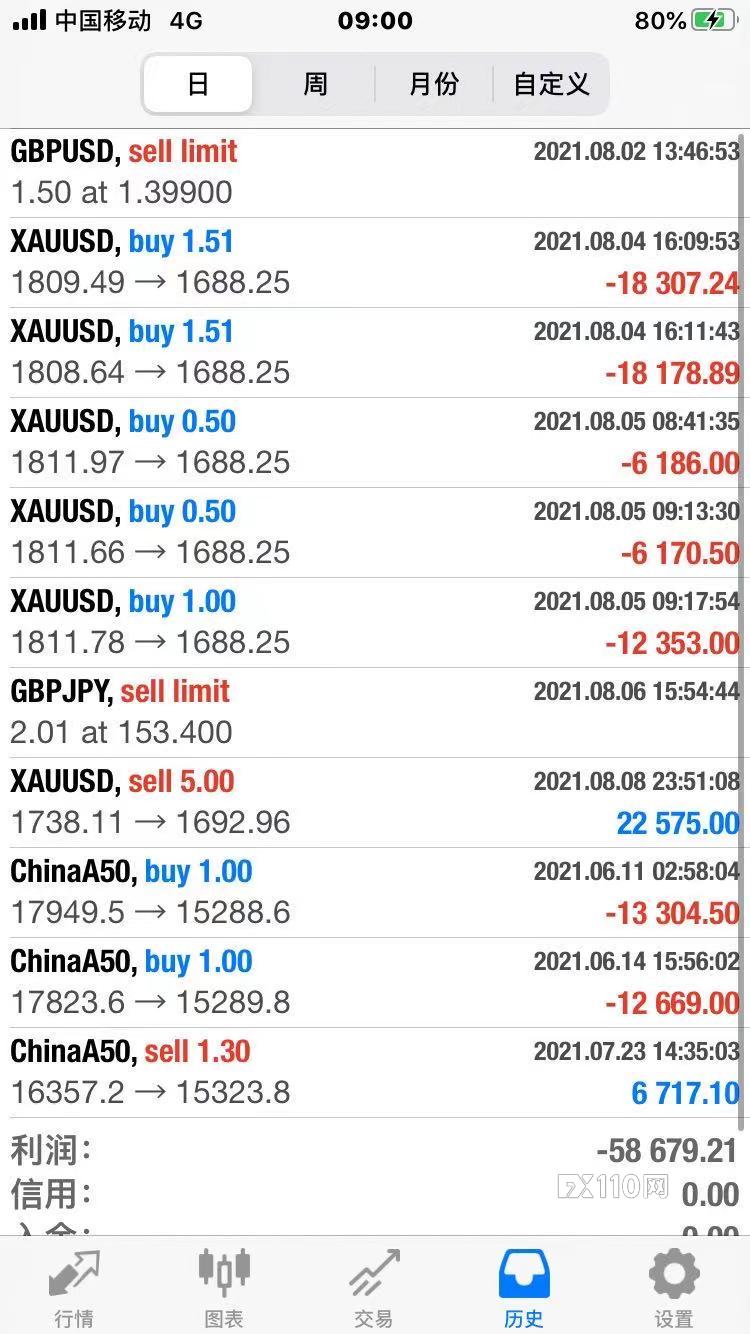This screenshot has height=1334, width=750.
Task: Switch to the 月份 period filter
Action: point(433,84)
